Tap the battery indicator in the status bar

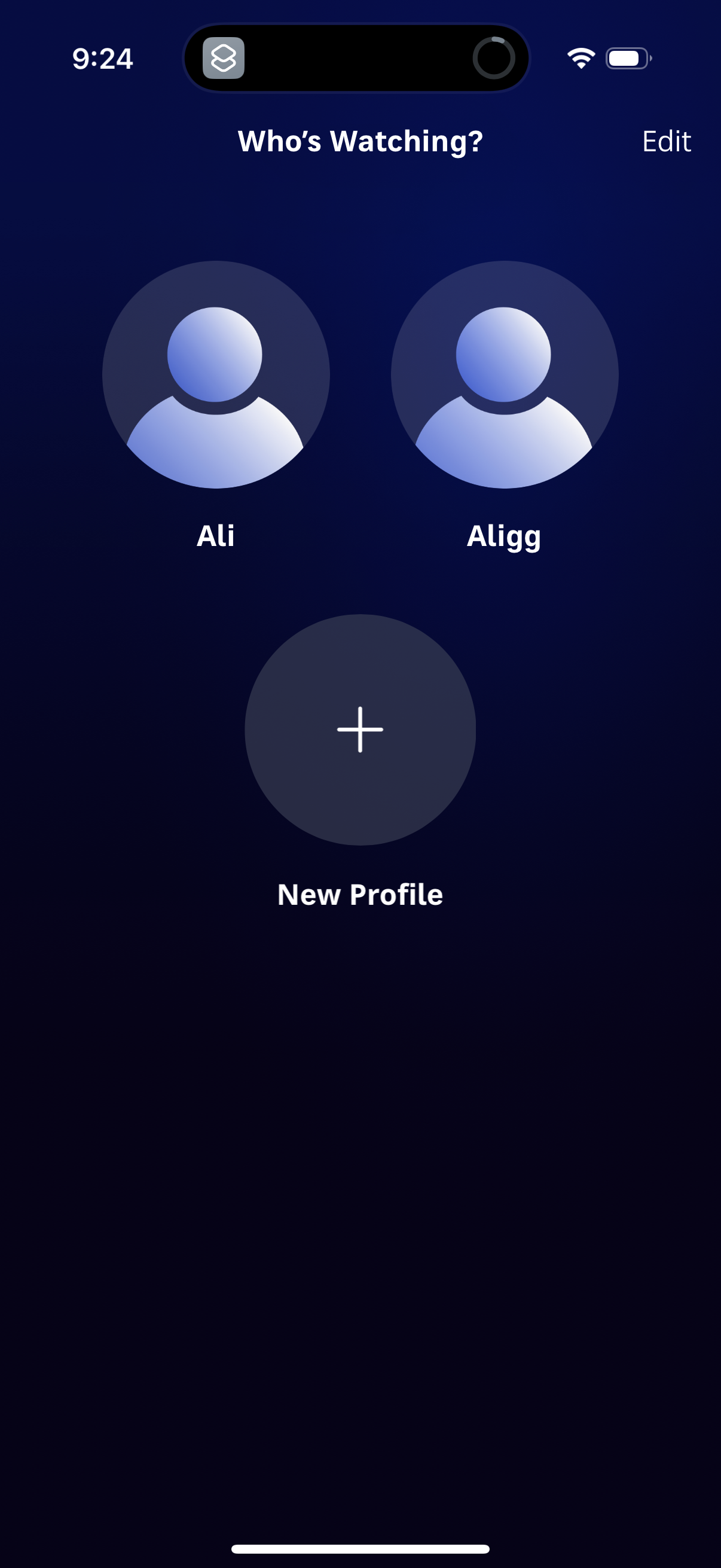pos(627,58)
